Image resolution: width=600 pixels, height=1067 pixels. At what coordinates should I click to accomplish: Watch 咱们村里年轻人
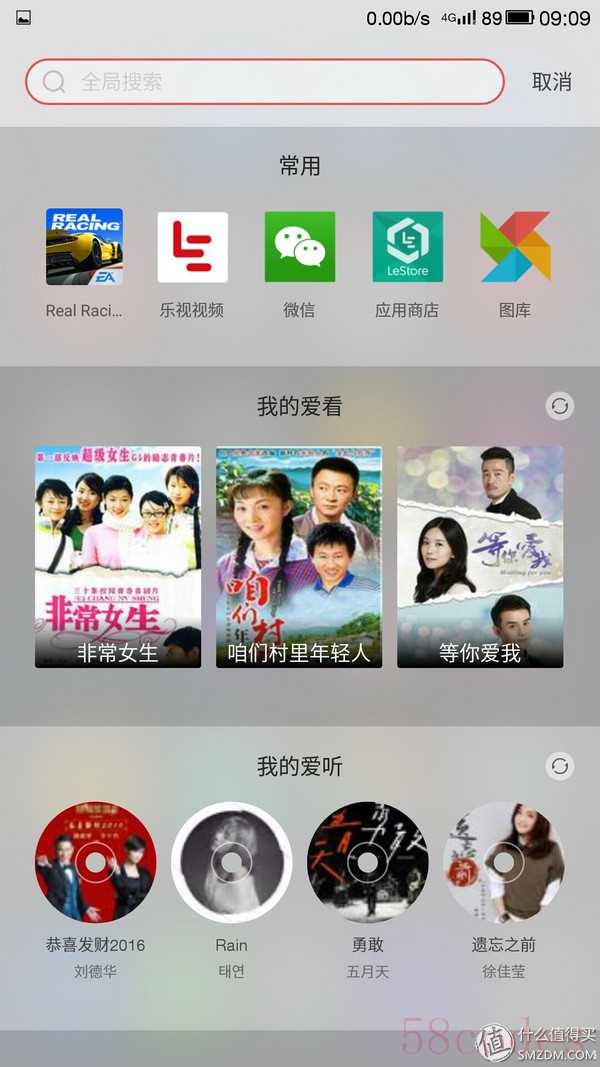point(299,556)
